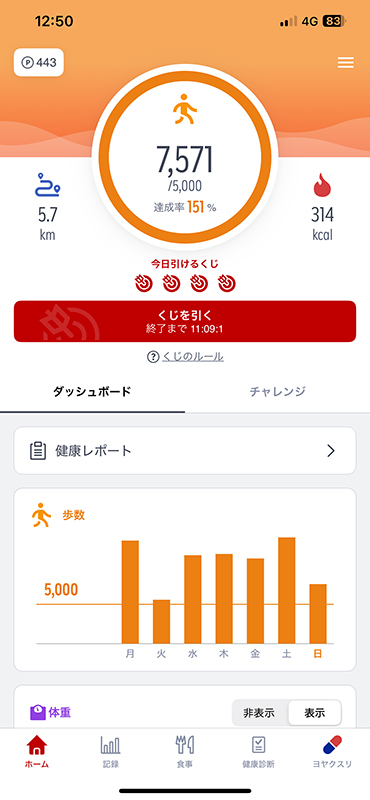Viewport: 370px width, 800px height.
Task: Select the ダッシュボード tab
Action: click(x=92, y=392)
